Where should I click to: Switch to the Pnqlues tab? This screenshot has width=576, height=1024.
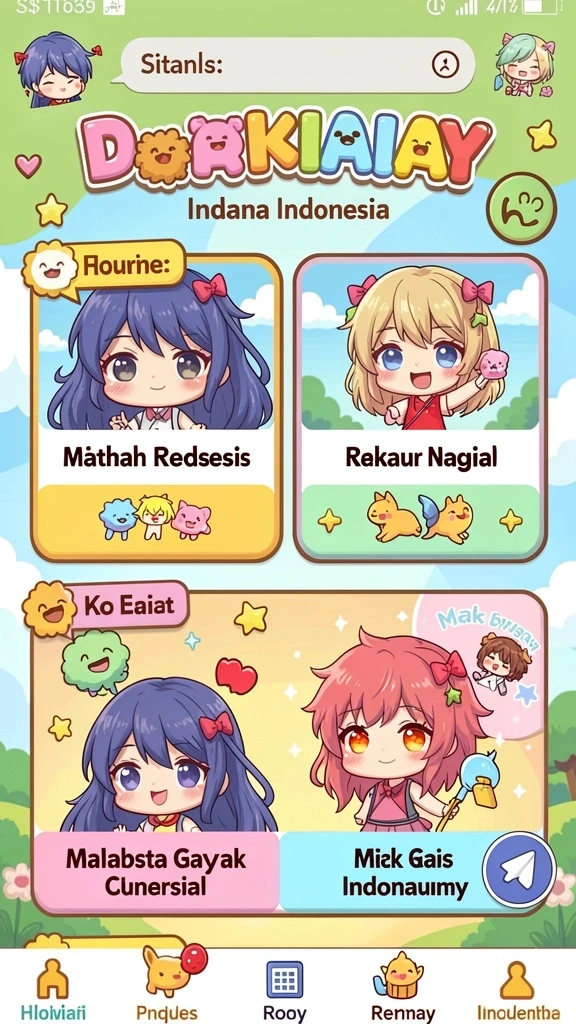point(168,985)
